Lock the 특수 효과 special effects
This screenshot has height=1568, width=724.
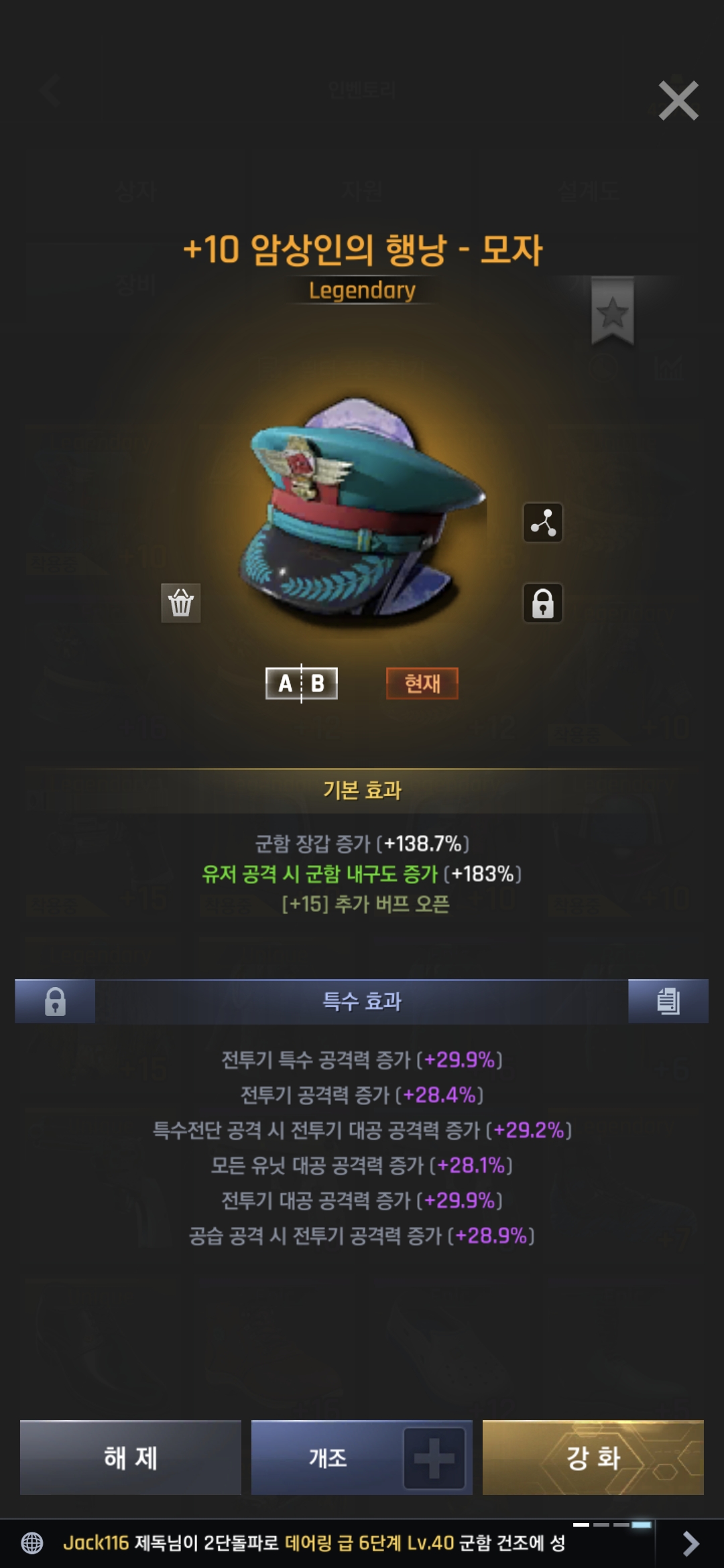[x=55, y=1002]
